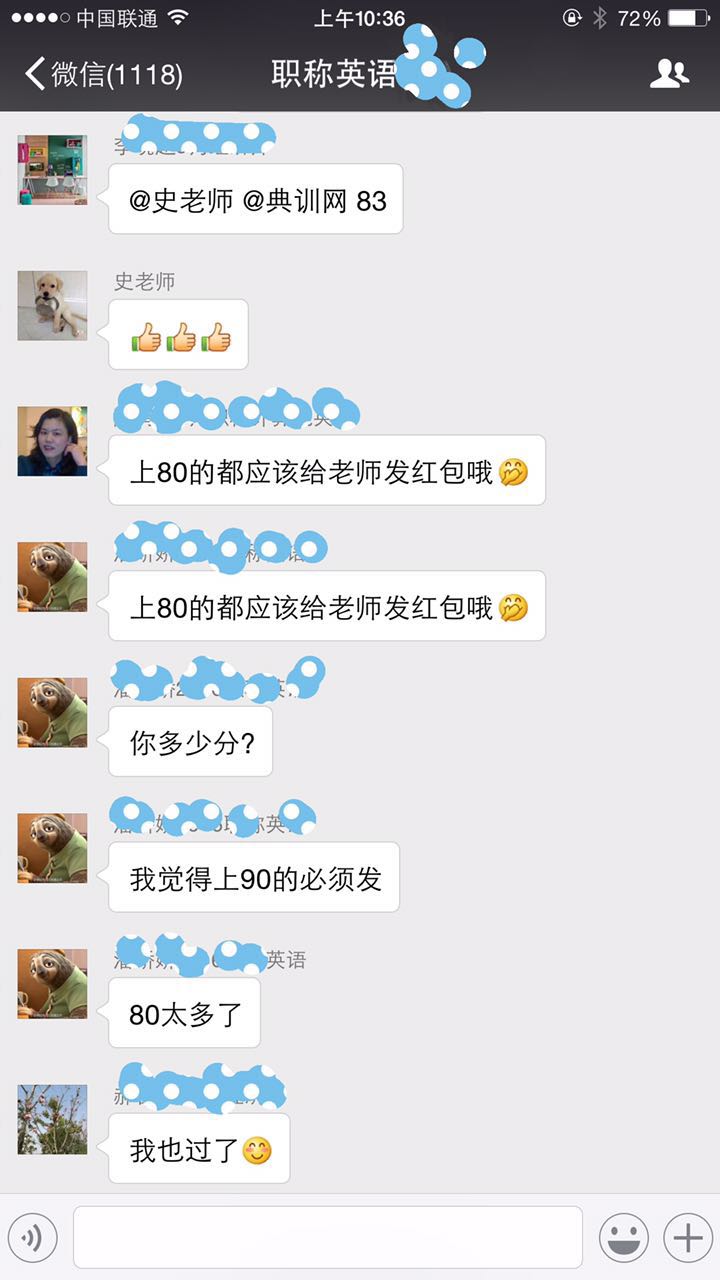Switch to voice message input
Screen dimensions: 720x1280
(x=33, y=1238)
